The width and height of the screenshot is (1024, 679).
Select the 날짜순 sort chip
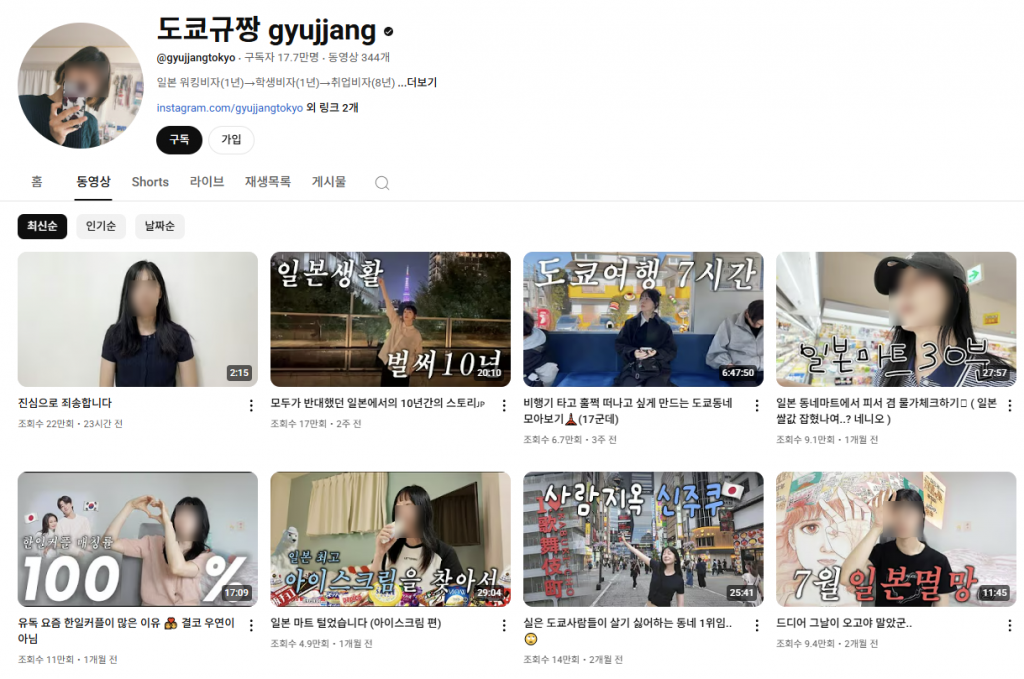click(160, 227)
